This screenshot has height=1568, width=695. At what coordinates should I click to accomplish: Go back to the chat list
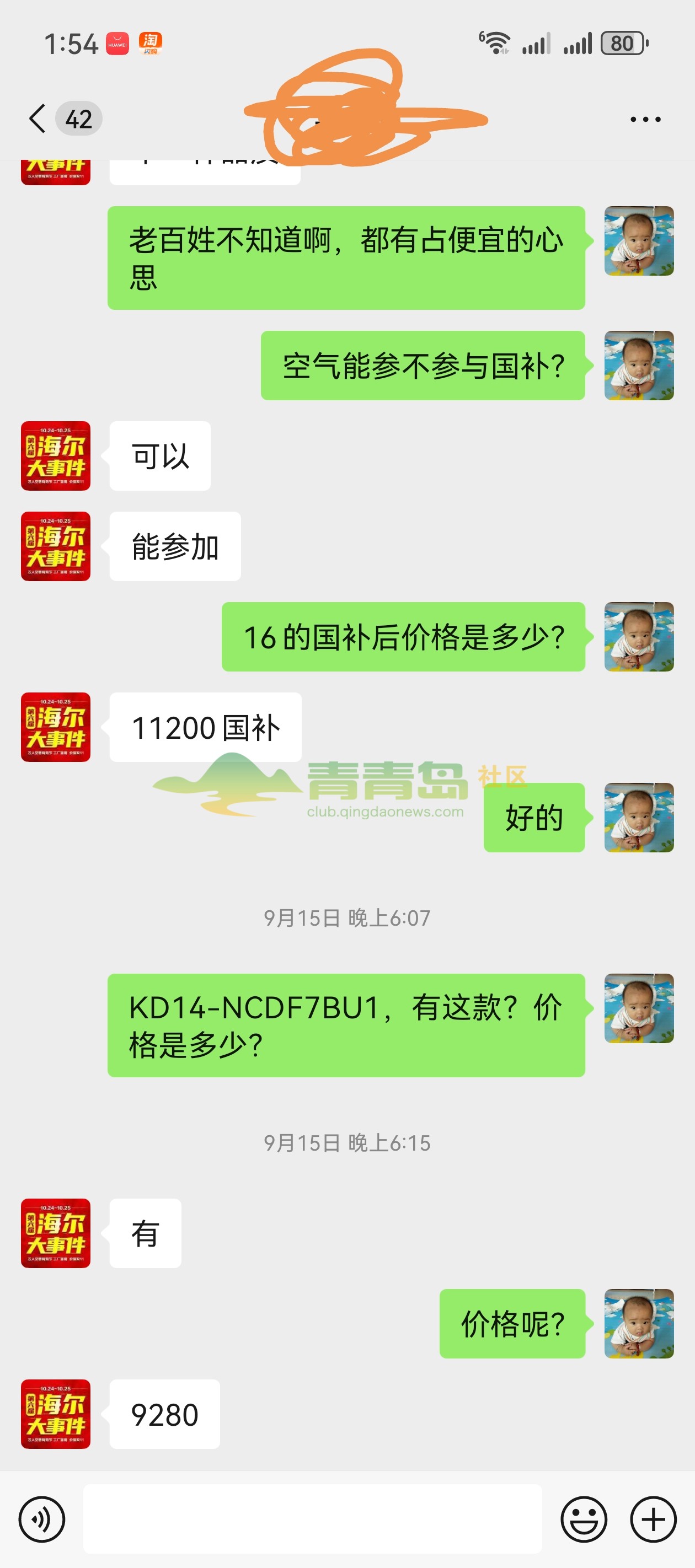[x=38, y=118]
